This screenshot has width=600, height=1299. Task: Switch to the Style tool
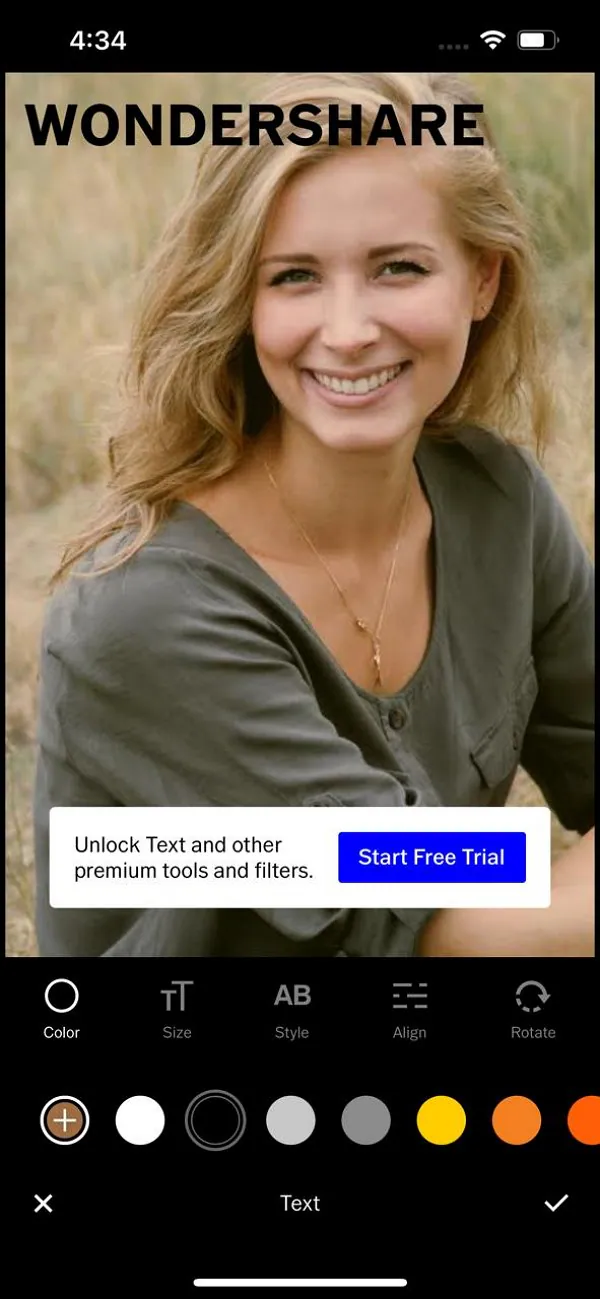[x=292, y=1009]
